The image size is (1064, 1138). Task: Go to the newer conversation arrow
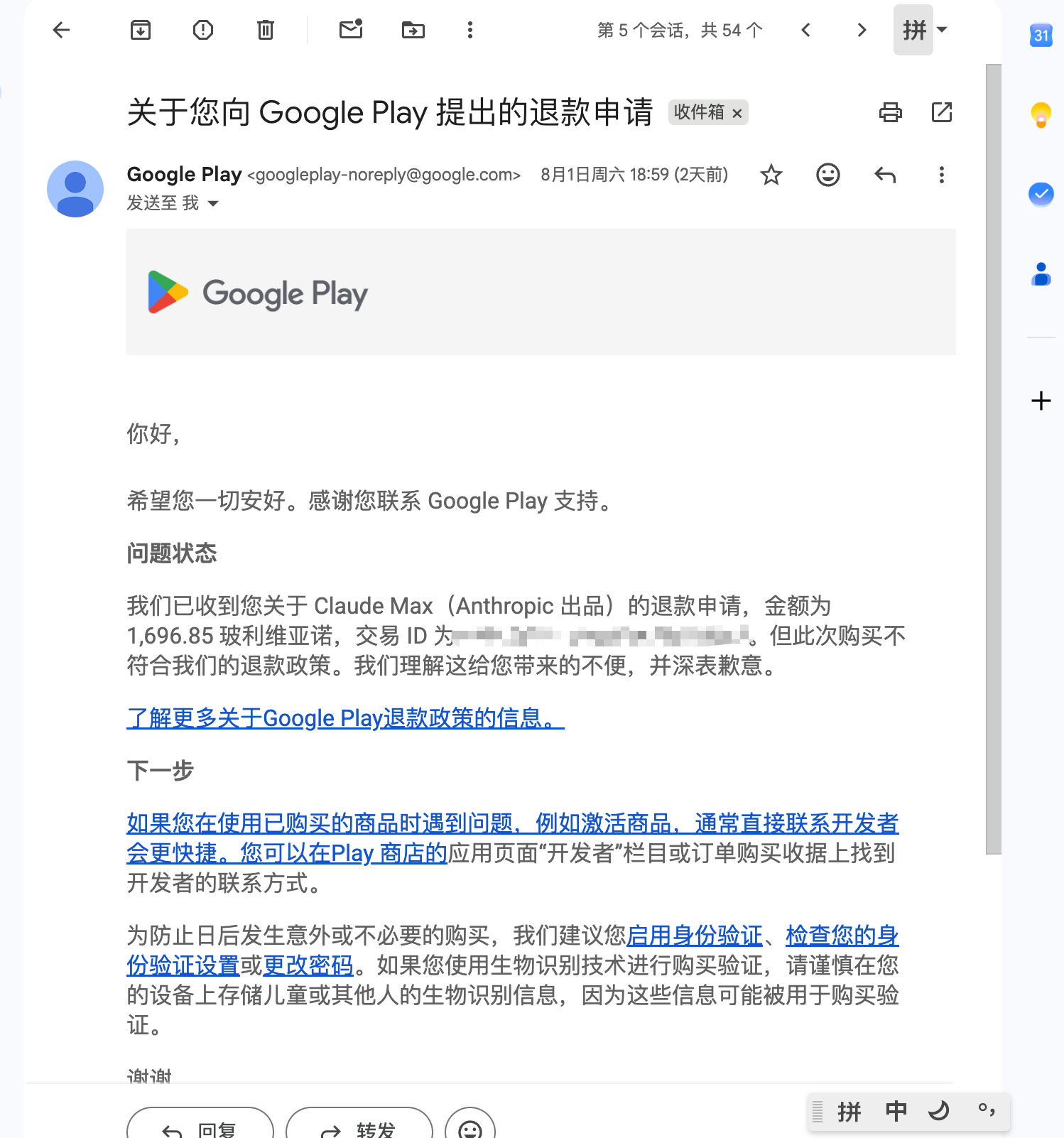tap(805, 30)
